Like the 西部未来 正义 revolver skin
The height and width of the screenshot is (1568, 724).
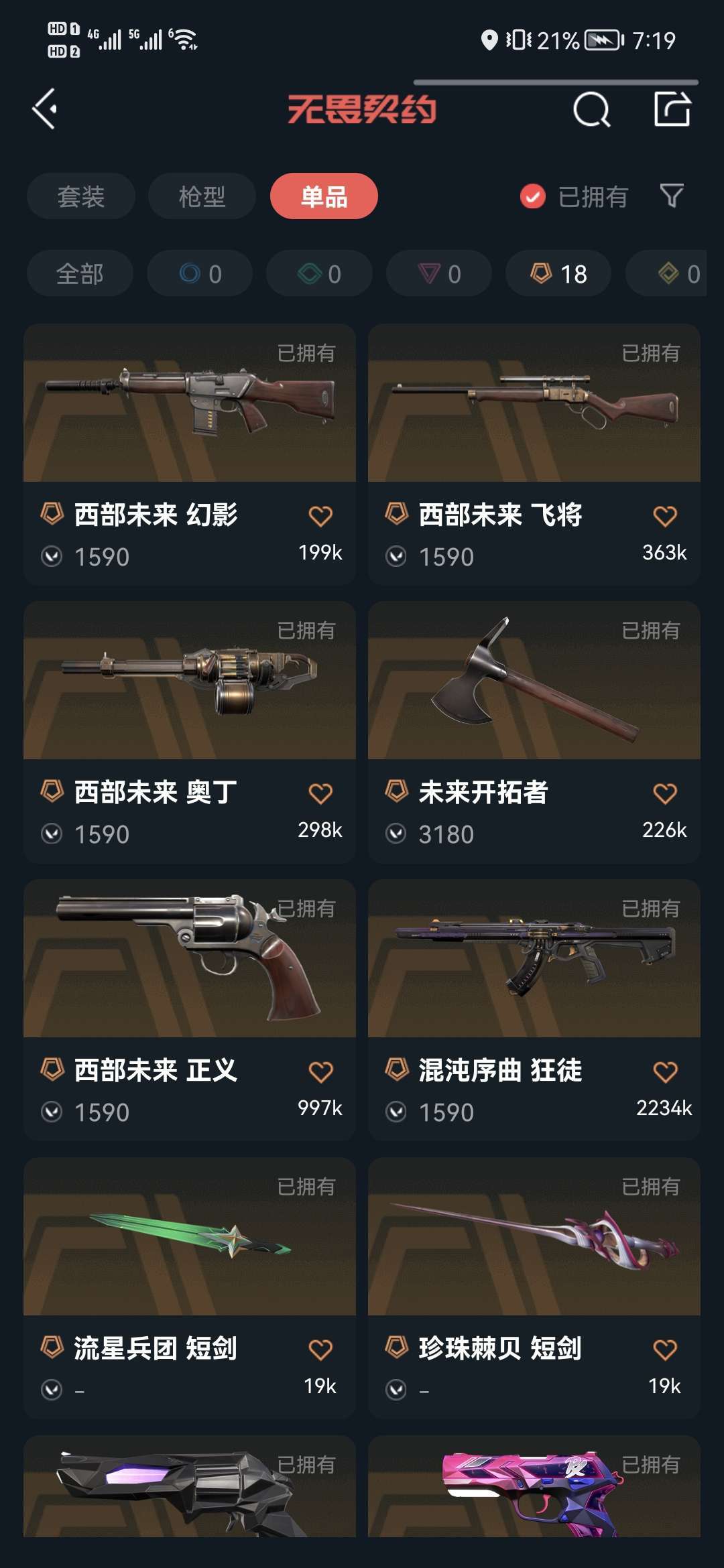320,1071
